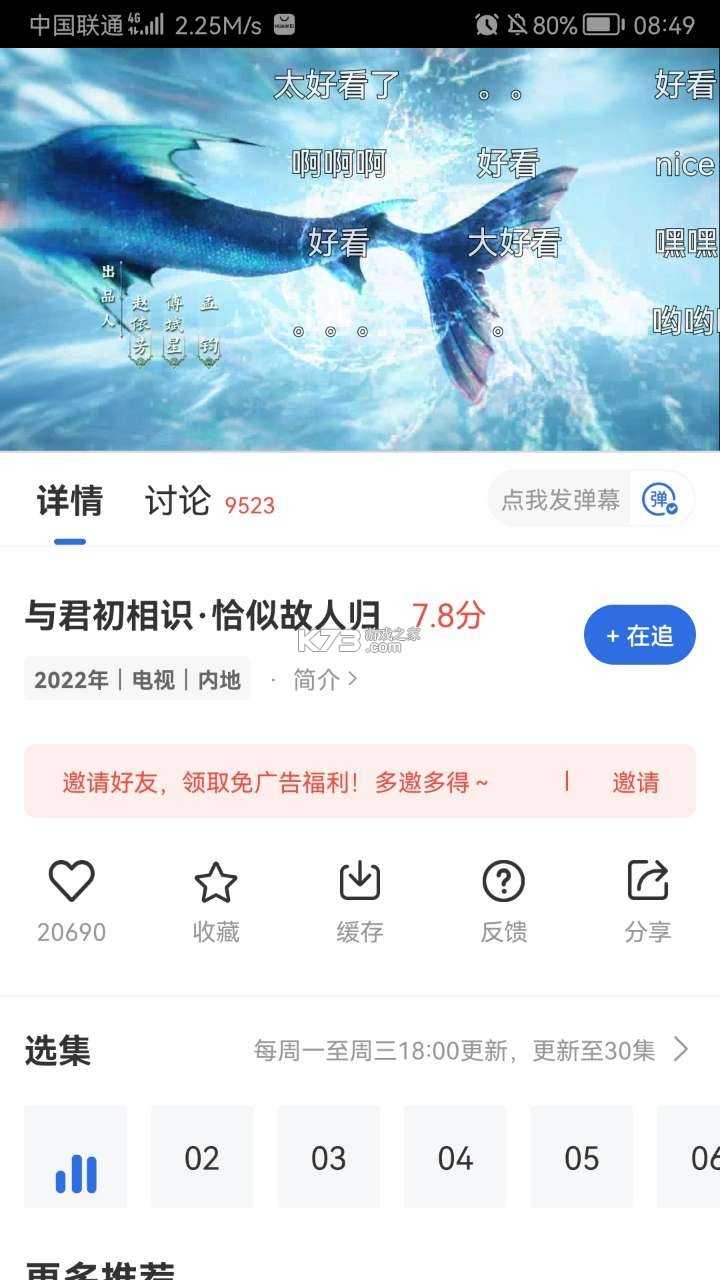Switch to episode 04
Screen dimensions: 720x1280
pyautogui.click(x=455, y=1157)
